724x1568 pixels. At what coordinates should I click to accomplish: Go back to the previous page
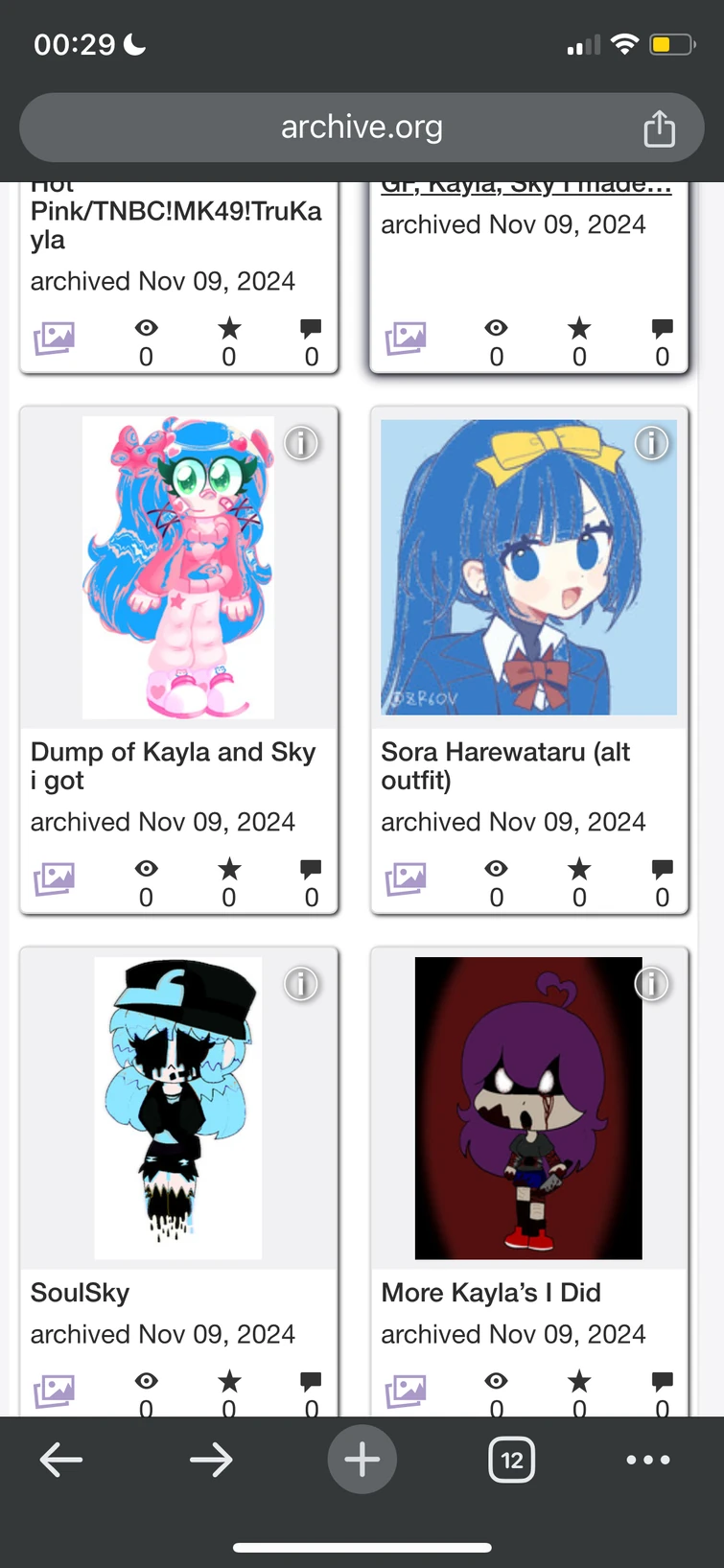coord(61,1460)
